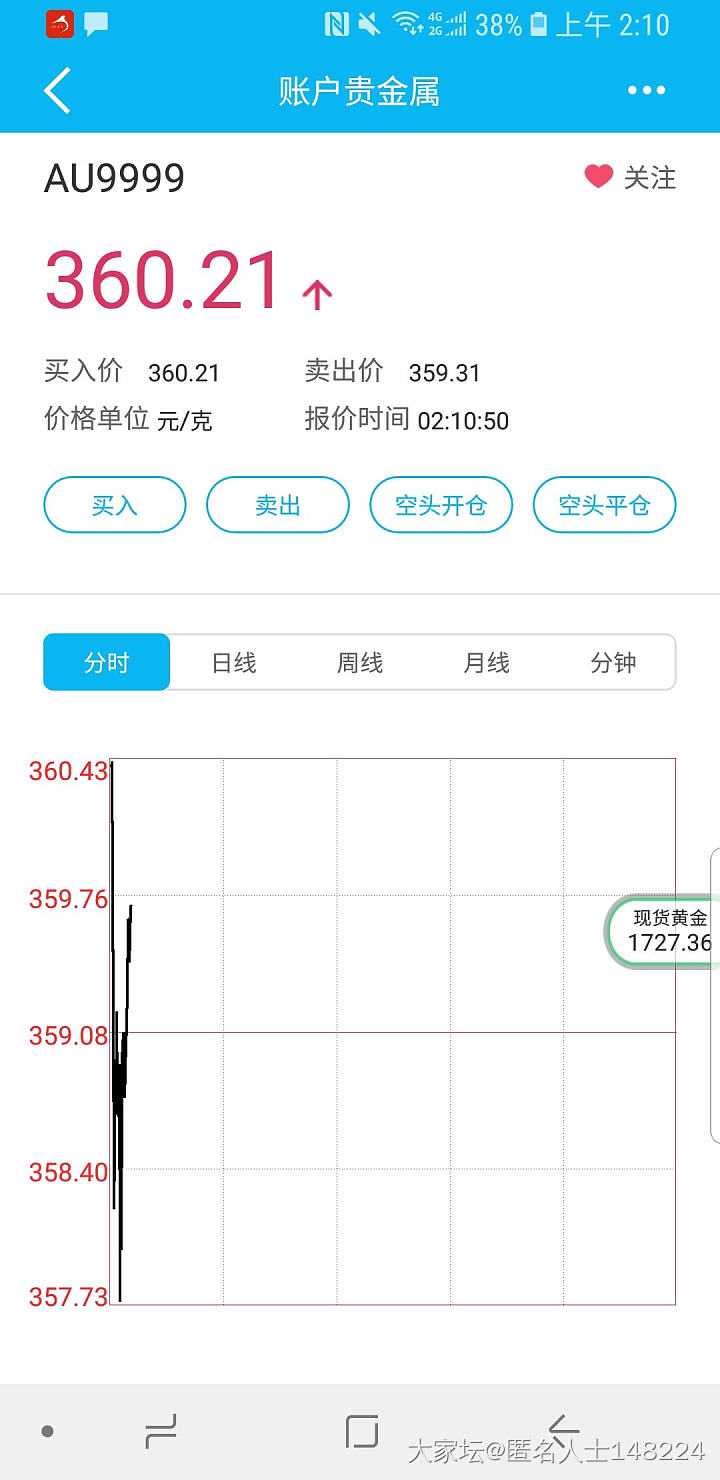Open the three-dot overflow menu

click(646, 91)
